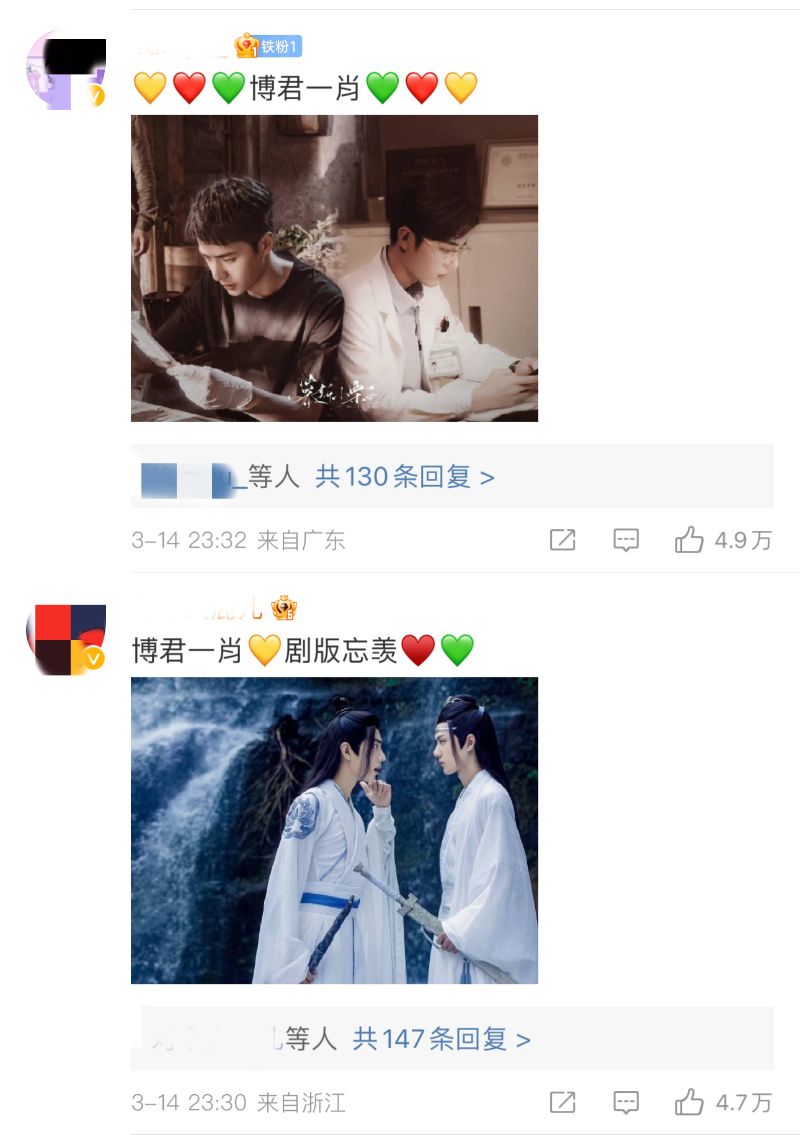Open the waterfall photo in the second comment
Viewport: 800px width, 1135px height.
334,830
